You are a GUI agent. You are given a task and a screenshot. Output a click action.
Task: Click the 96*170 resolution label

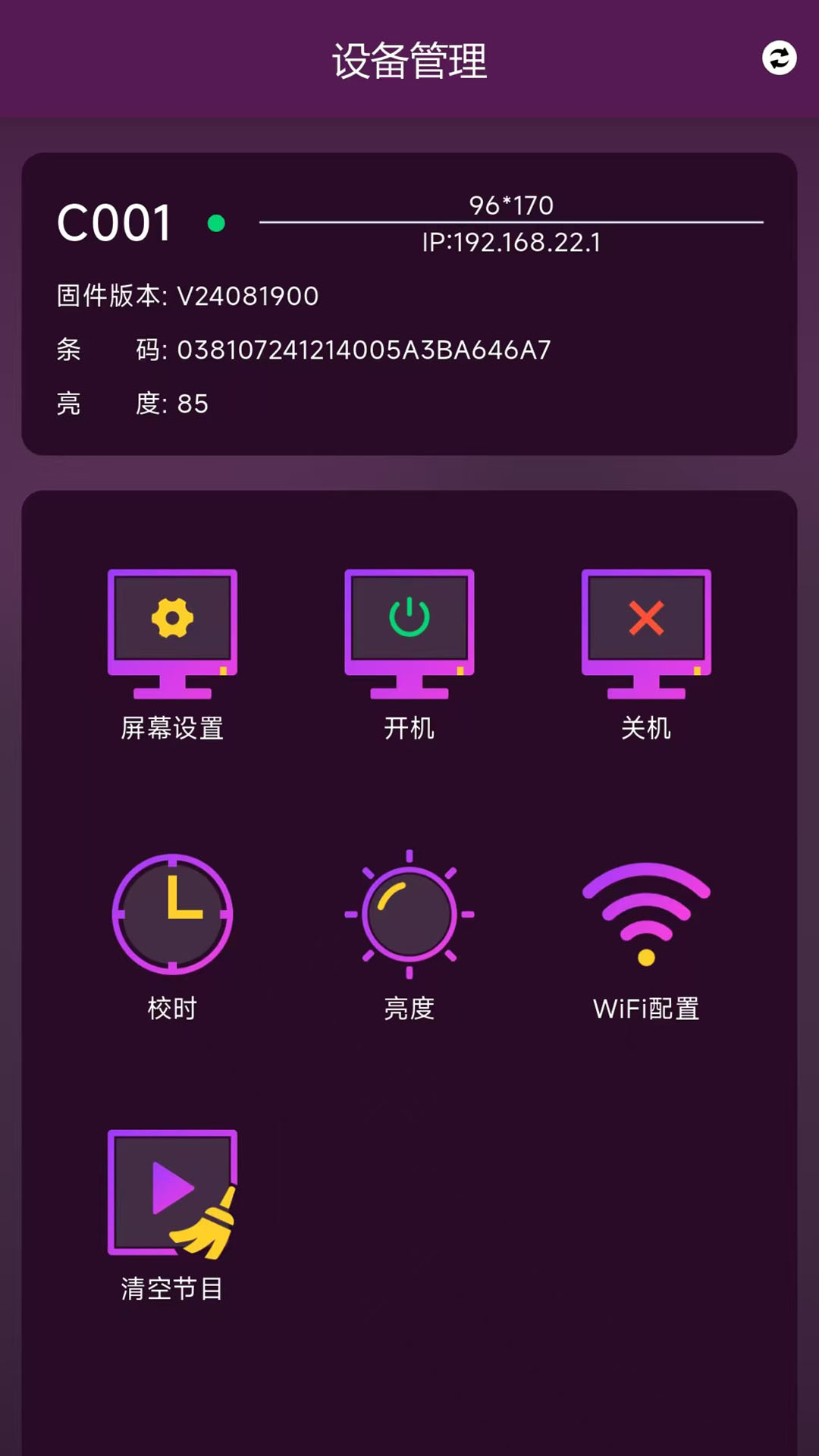[511, 204]
